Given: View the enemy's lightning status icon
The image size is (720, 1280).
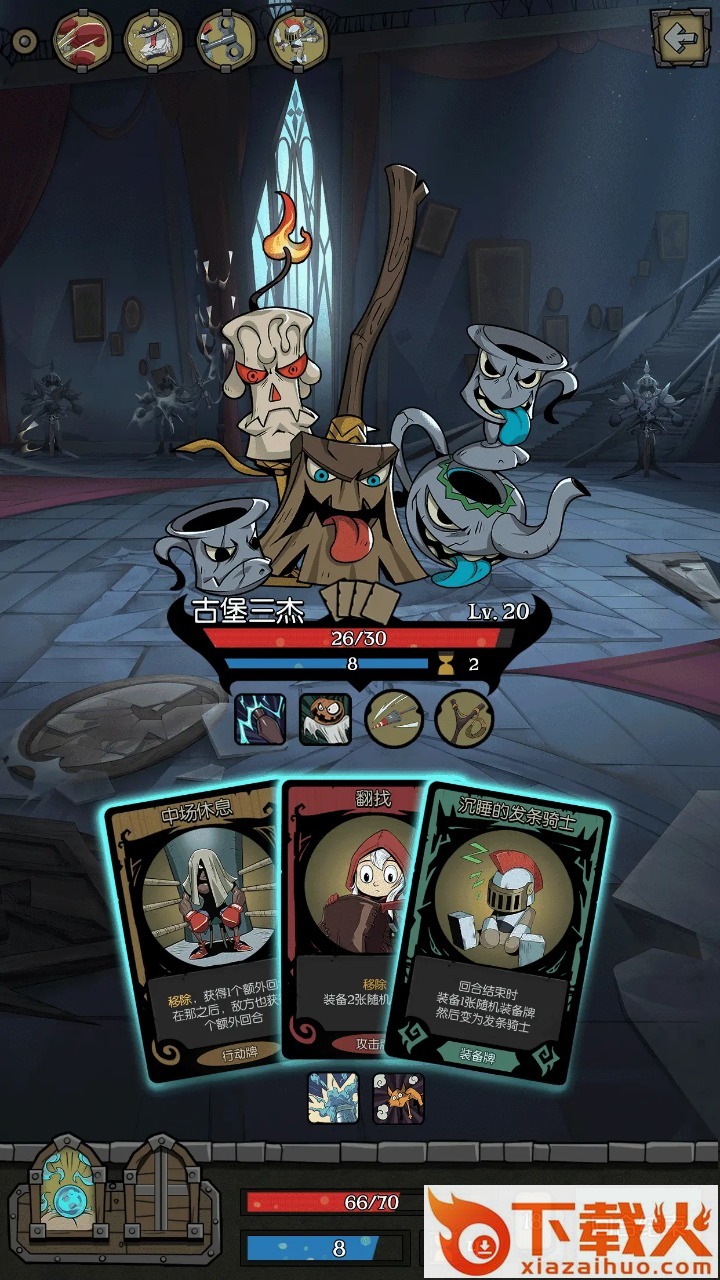Looking at the screenshot, I should tap(259, 719).
